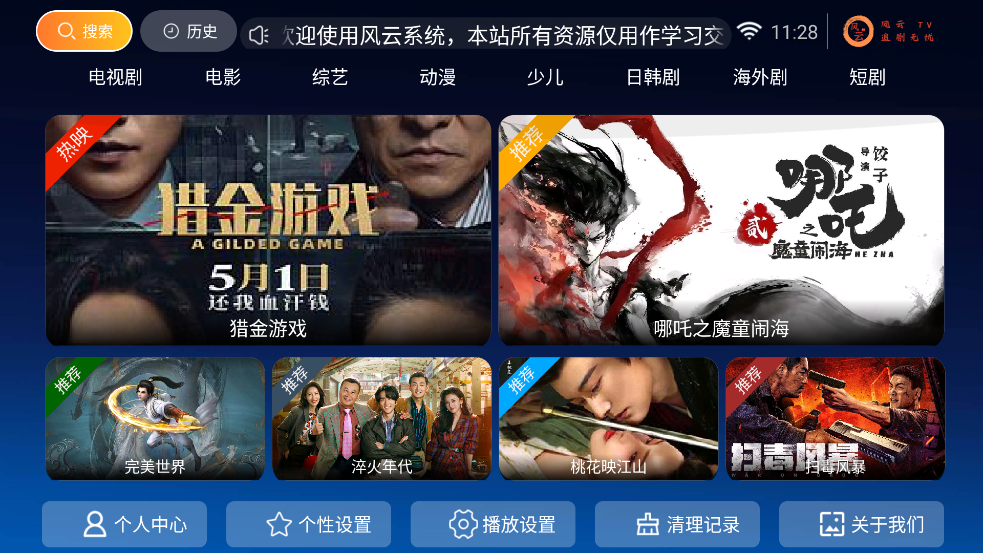
Task: Open the 搜索 search button
Action: [84, 31]
